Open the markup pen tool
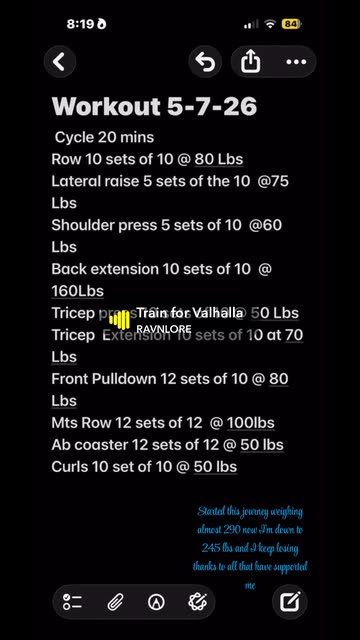Image resolution: width=360 pixels, height=640 pixels. 156,602
